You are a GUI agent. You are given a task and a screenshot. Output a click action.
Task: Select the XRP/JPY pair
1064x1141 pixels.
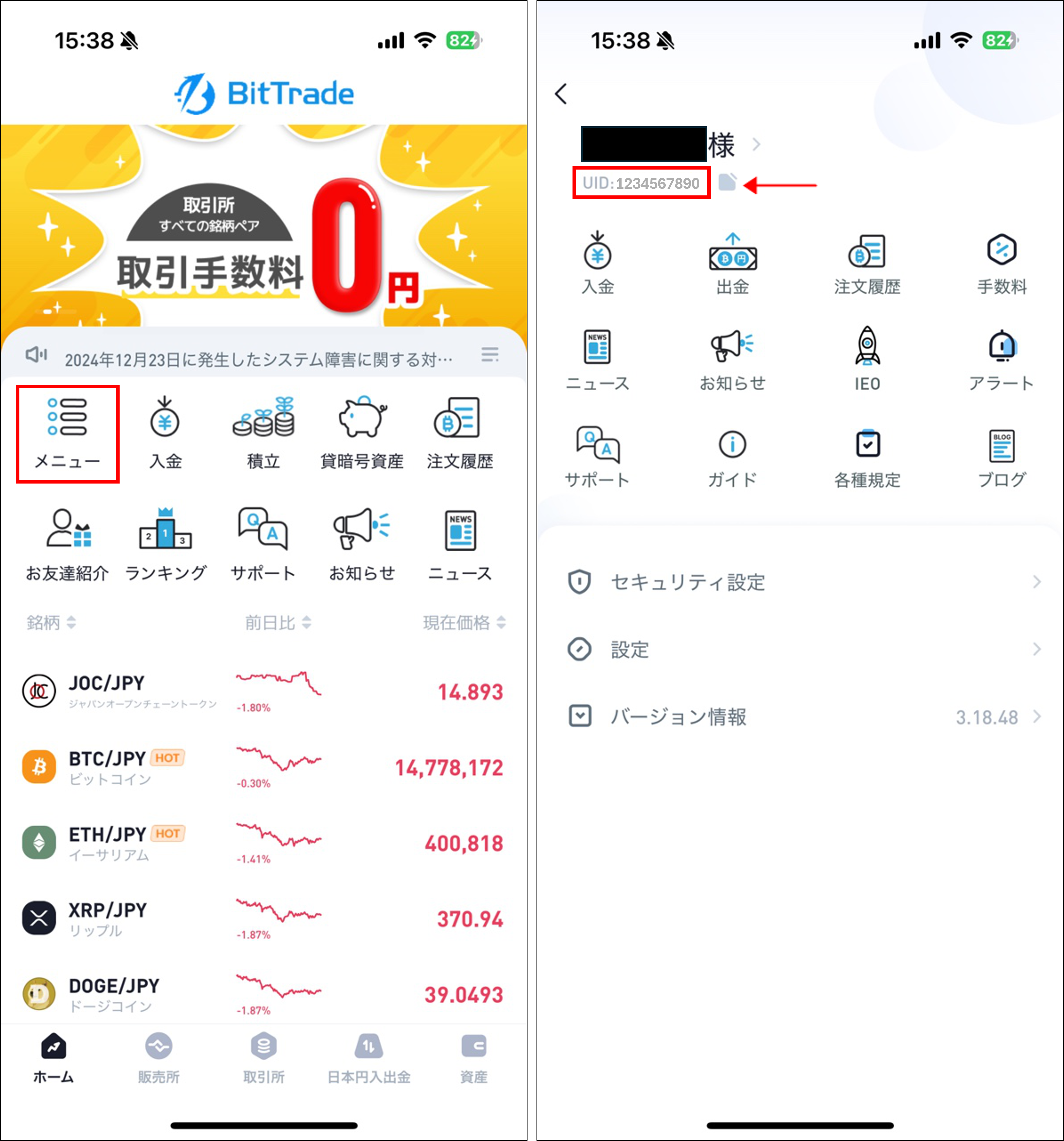(x=263, y=918)
